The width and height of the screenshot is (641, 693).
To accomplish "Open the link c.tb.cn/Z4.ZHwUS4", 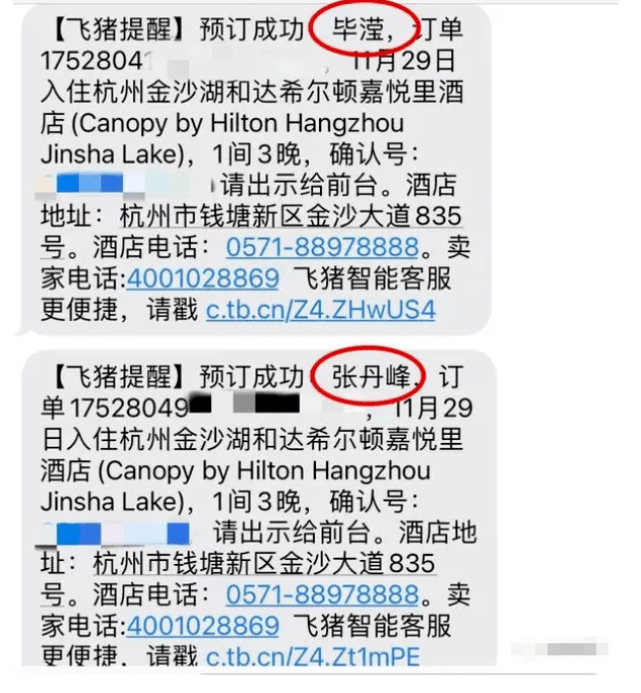I will (320, 309).
